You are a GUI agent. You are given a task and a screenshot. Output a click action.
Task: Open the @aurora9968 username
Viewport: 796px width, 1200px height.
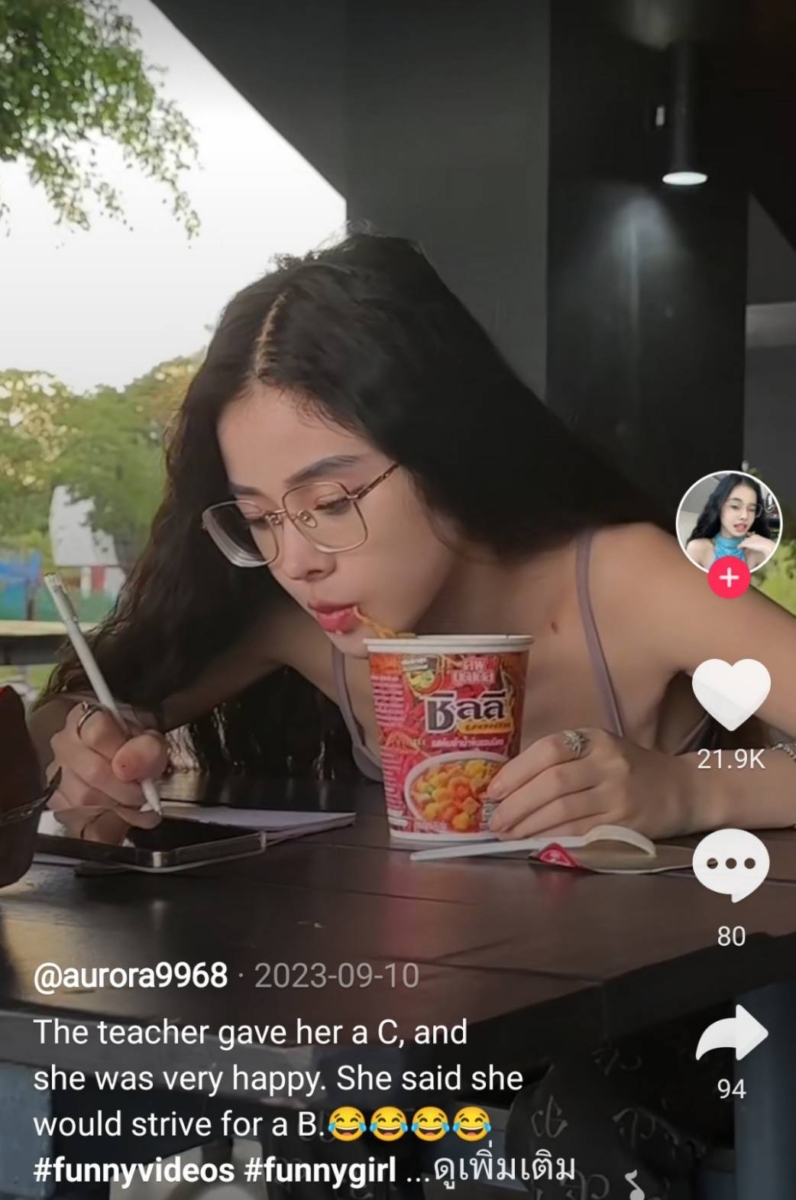click(x=130, y=976)
